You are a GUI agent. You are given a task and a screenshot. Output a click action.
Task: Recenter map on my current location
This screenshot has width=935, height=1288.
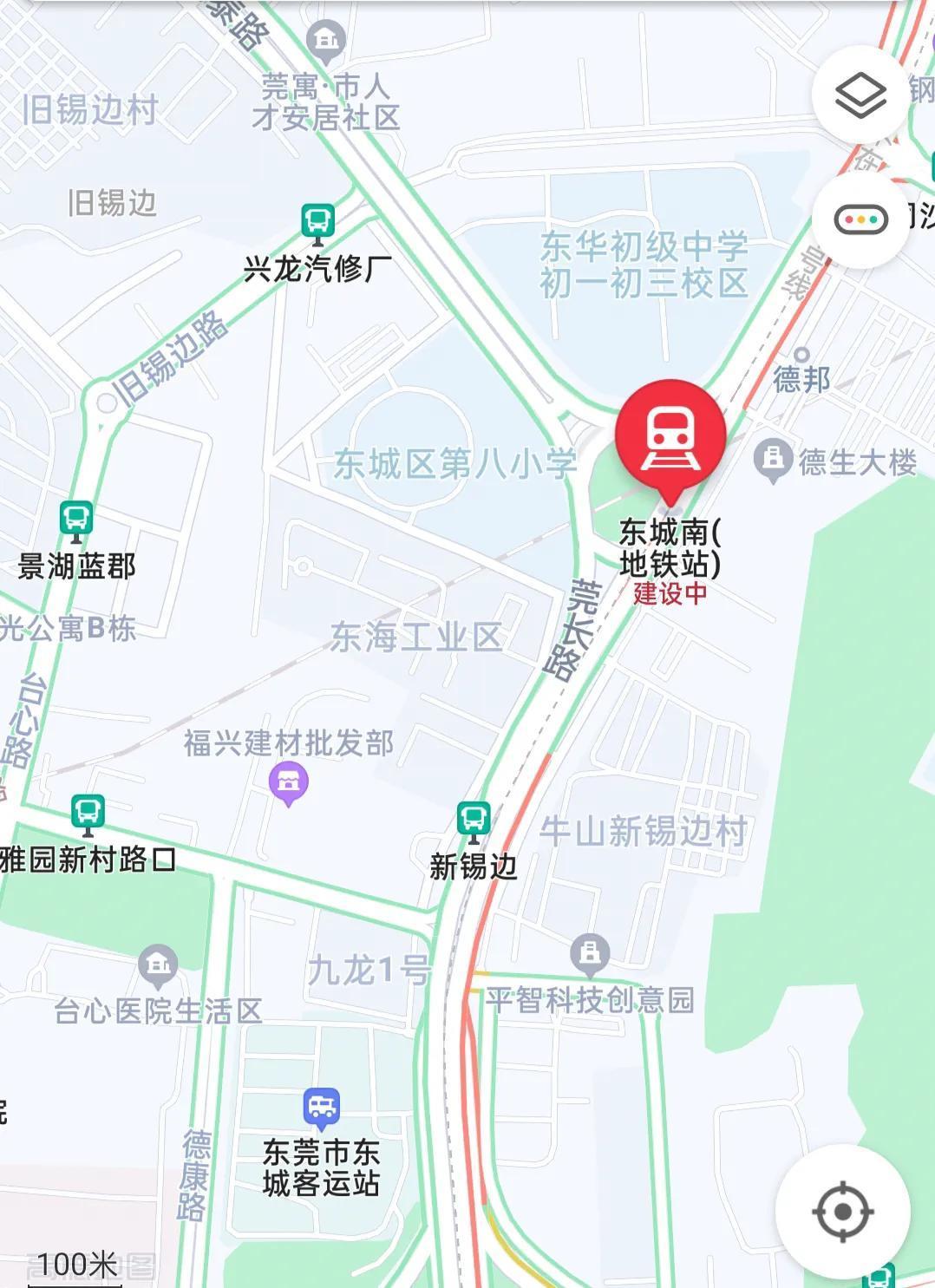[x=842, y=1211]
